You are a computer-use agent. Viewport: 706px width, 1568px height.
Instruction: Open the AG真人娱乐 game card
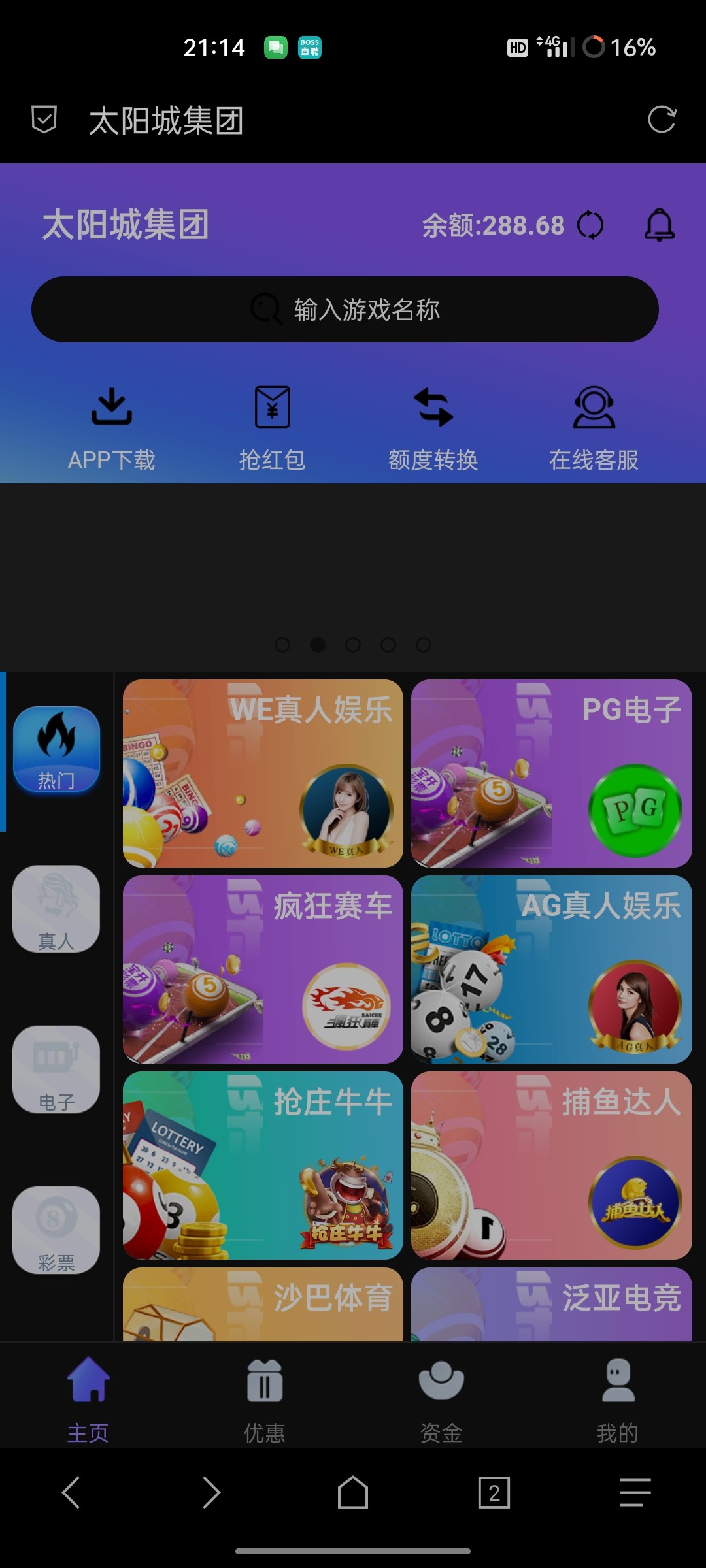tap(552, 970)
